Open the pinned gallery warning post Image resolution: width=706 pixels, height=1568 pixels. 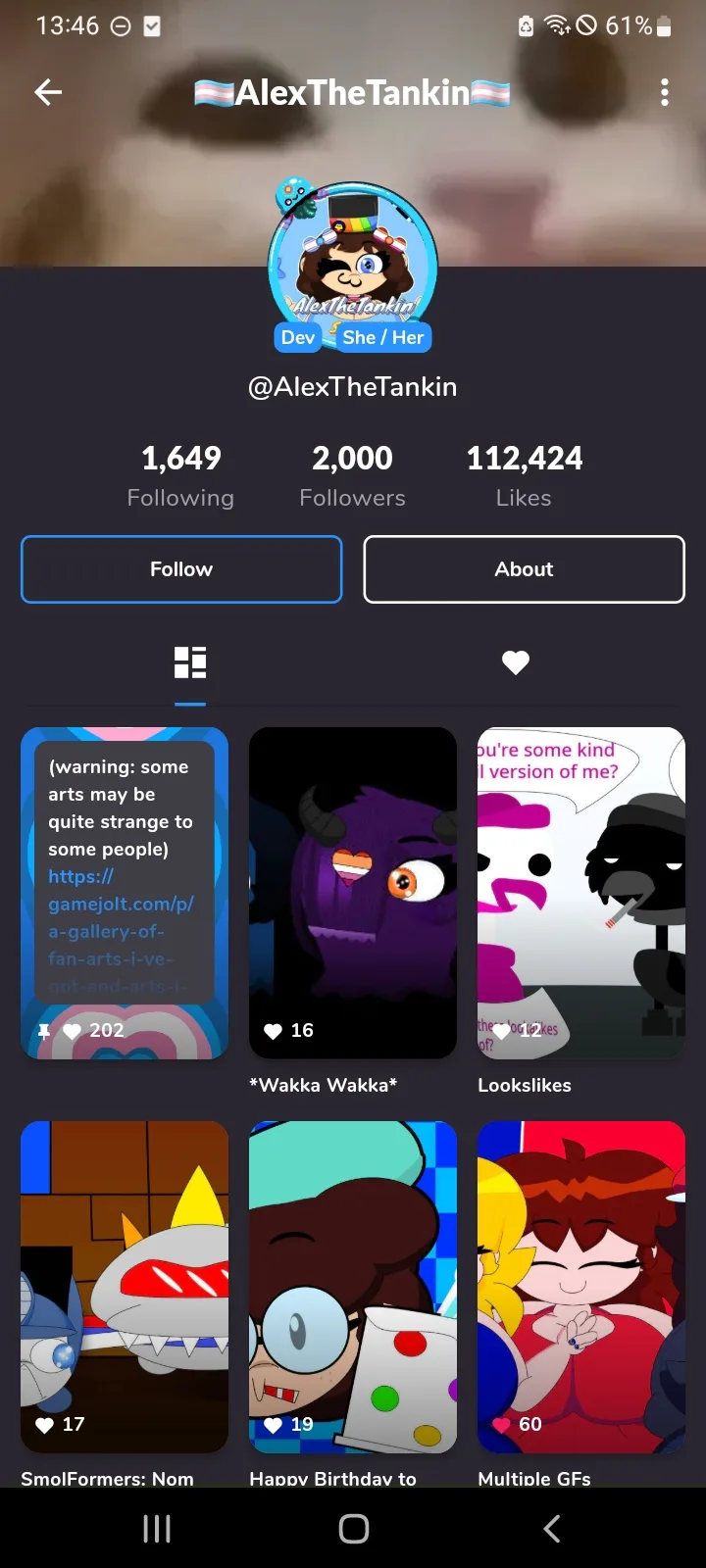tap(125, 893)
